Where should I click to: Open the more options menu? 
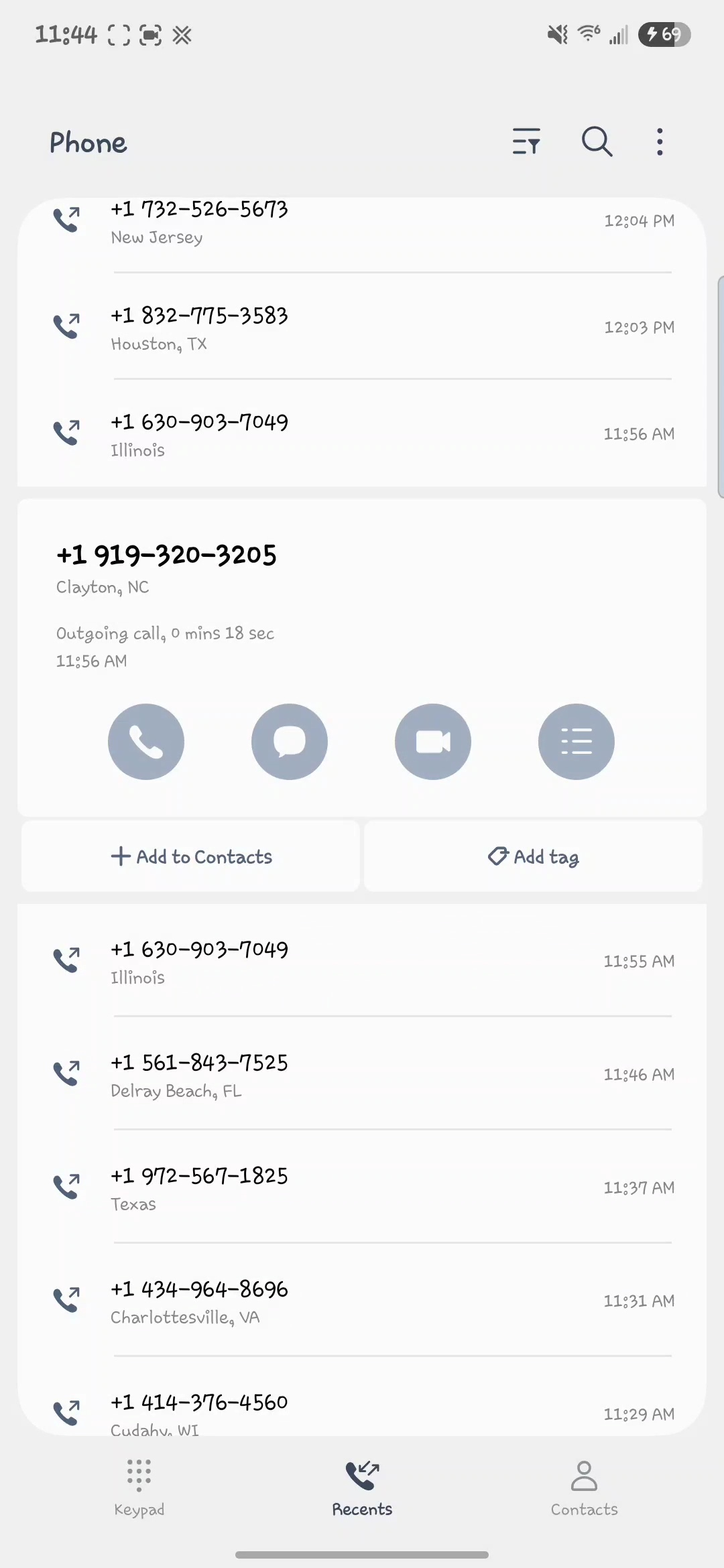tap(660, 142)
